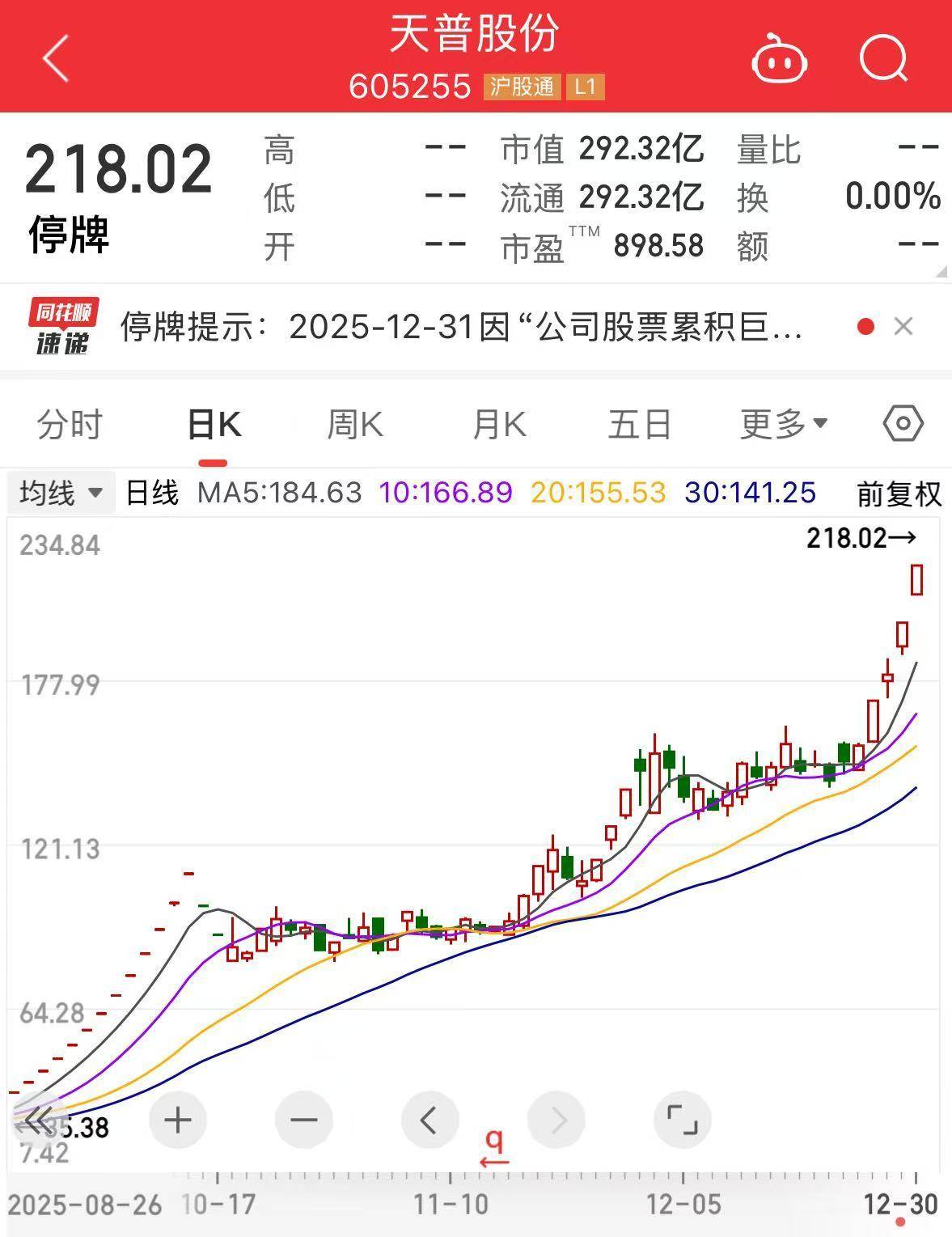Switch to the 五日 chart tab

point(640,425)
